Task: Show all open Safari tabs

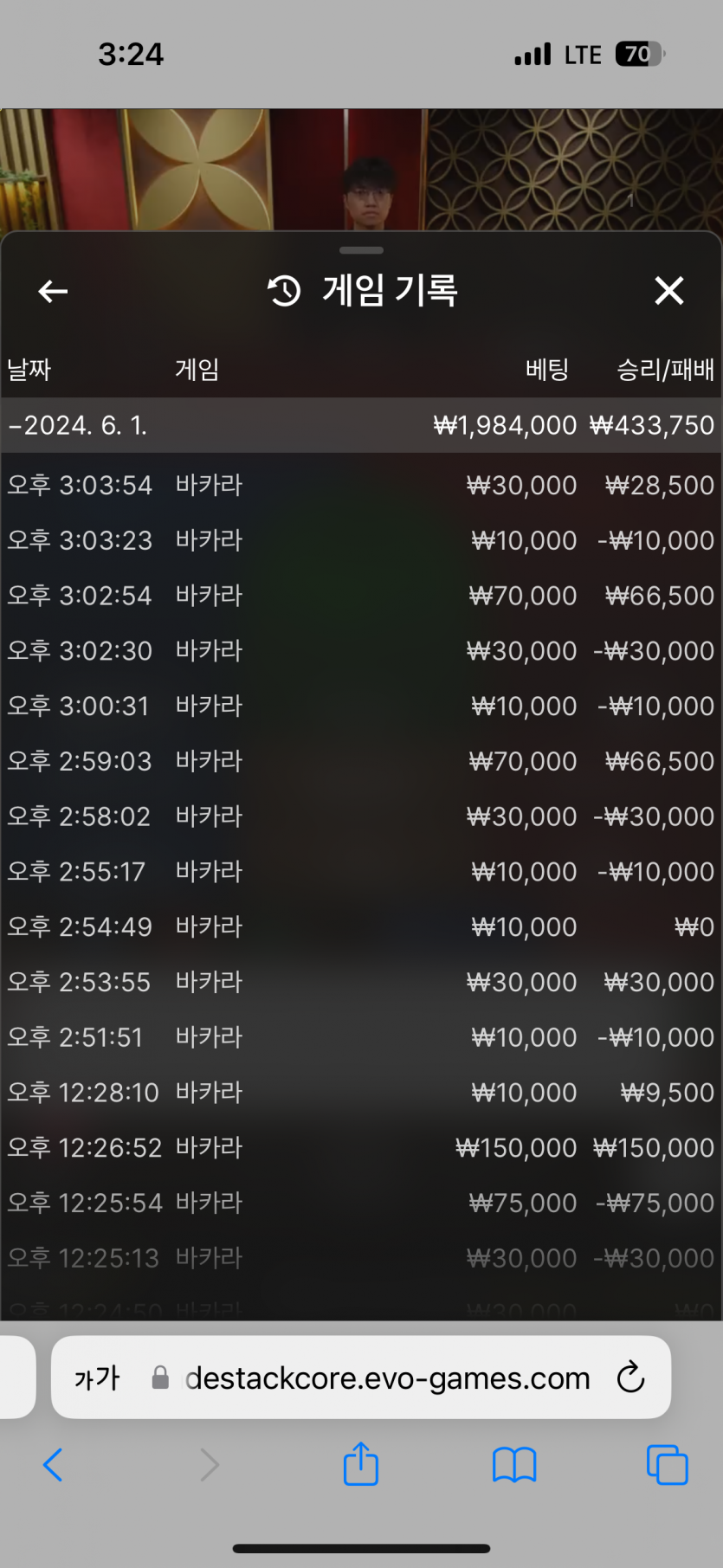Action: coord(668,1465)
